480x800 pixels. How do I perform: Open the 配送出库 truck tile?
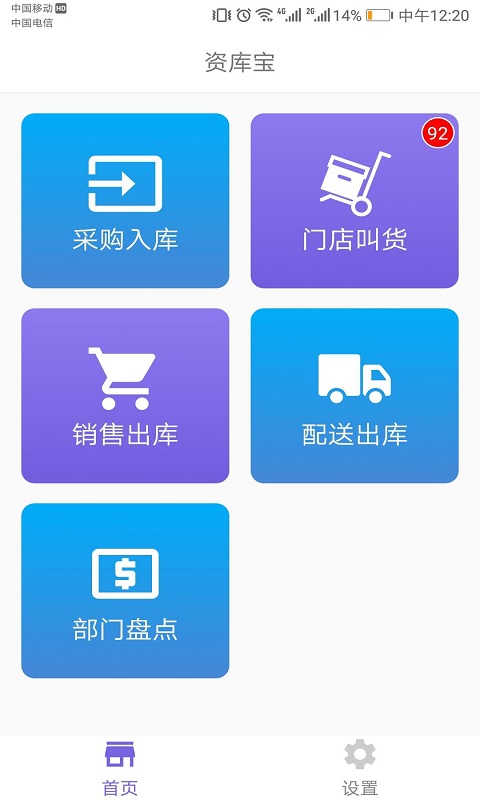pos(355,395)
